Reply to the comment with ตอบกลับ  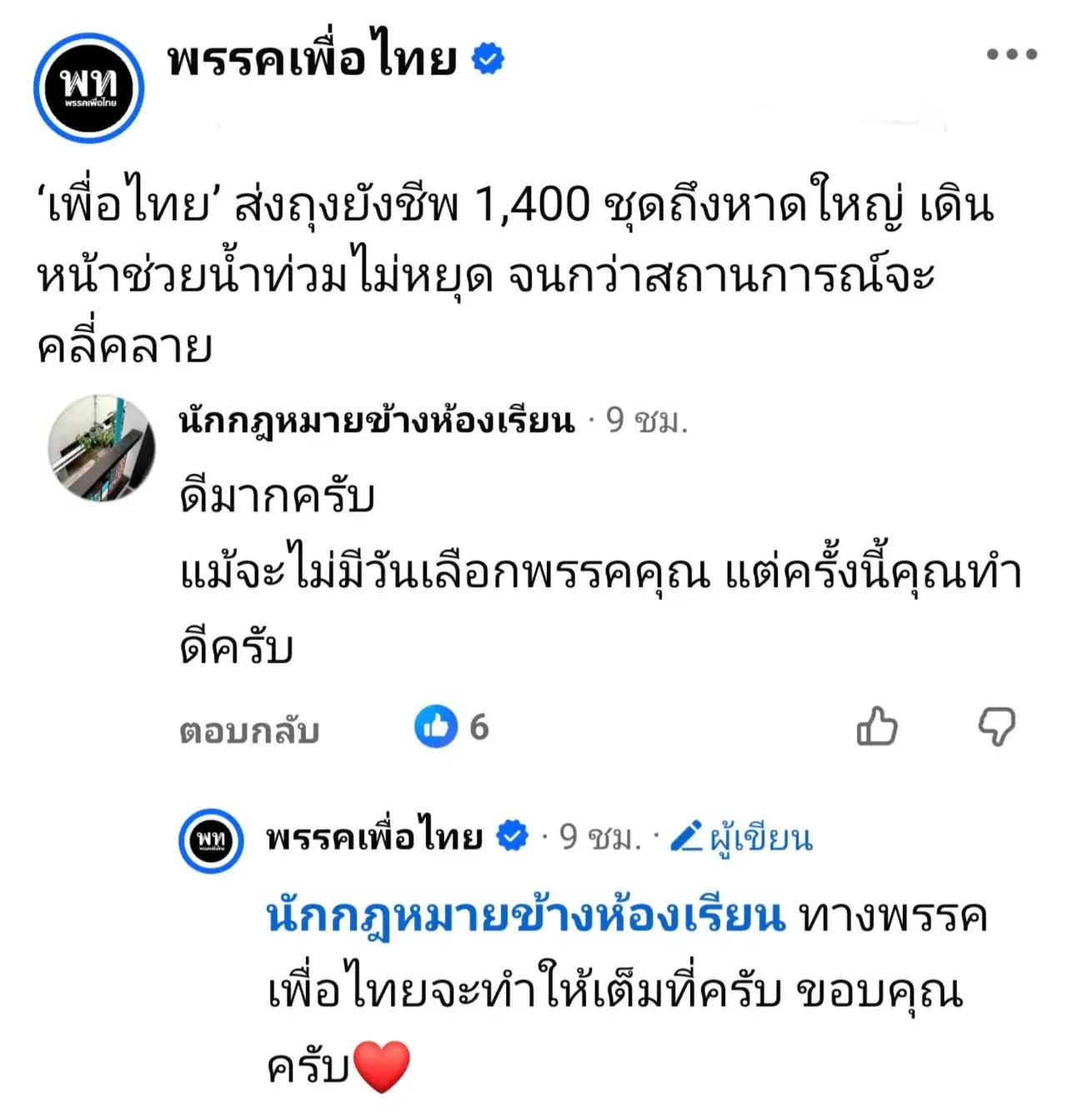pos(249,730)
